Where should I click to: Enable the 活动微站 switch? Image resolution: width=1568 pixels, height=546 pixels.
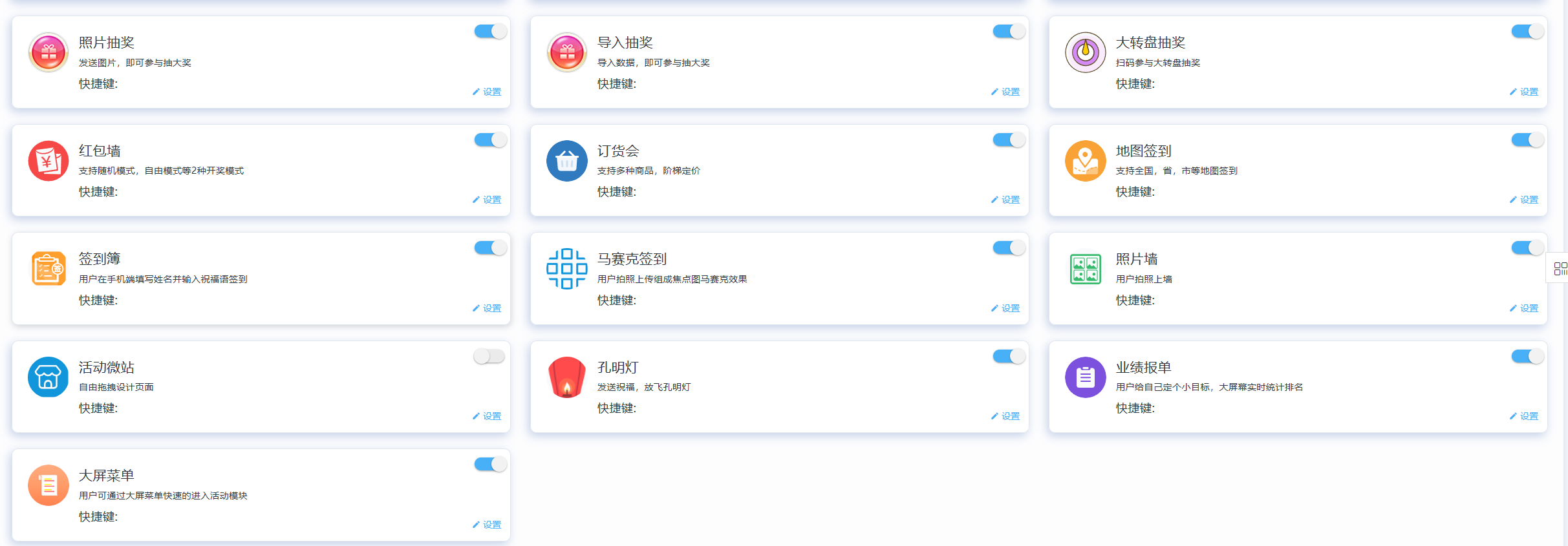489,356
